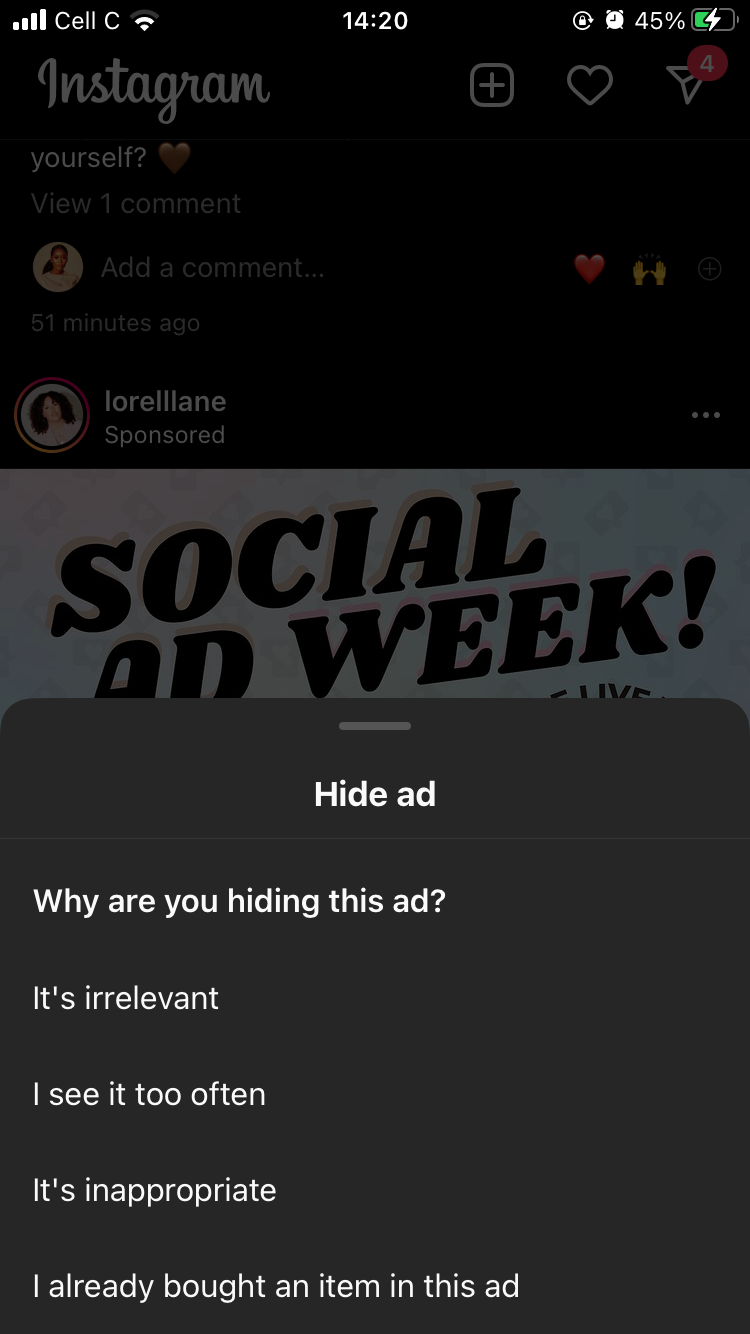Choose "I see it too often"
Image resolution: width=750 pixels, height=1334 pixels.
(149, 1094)
